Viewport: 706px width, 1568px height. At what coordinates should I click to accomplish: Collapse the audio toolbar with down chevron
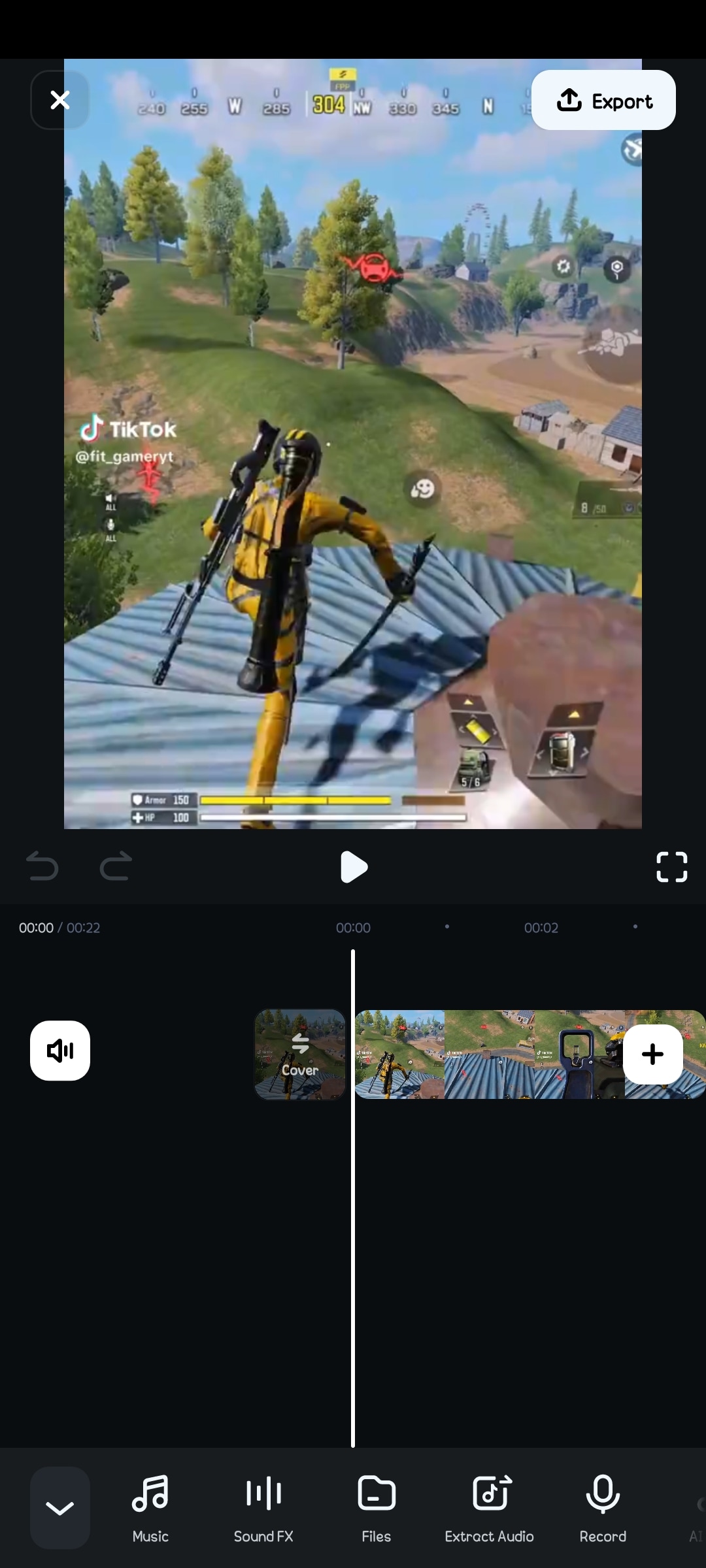pyautogui.click(x=60, y=1508)
